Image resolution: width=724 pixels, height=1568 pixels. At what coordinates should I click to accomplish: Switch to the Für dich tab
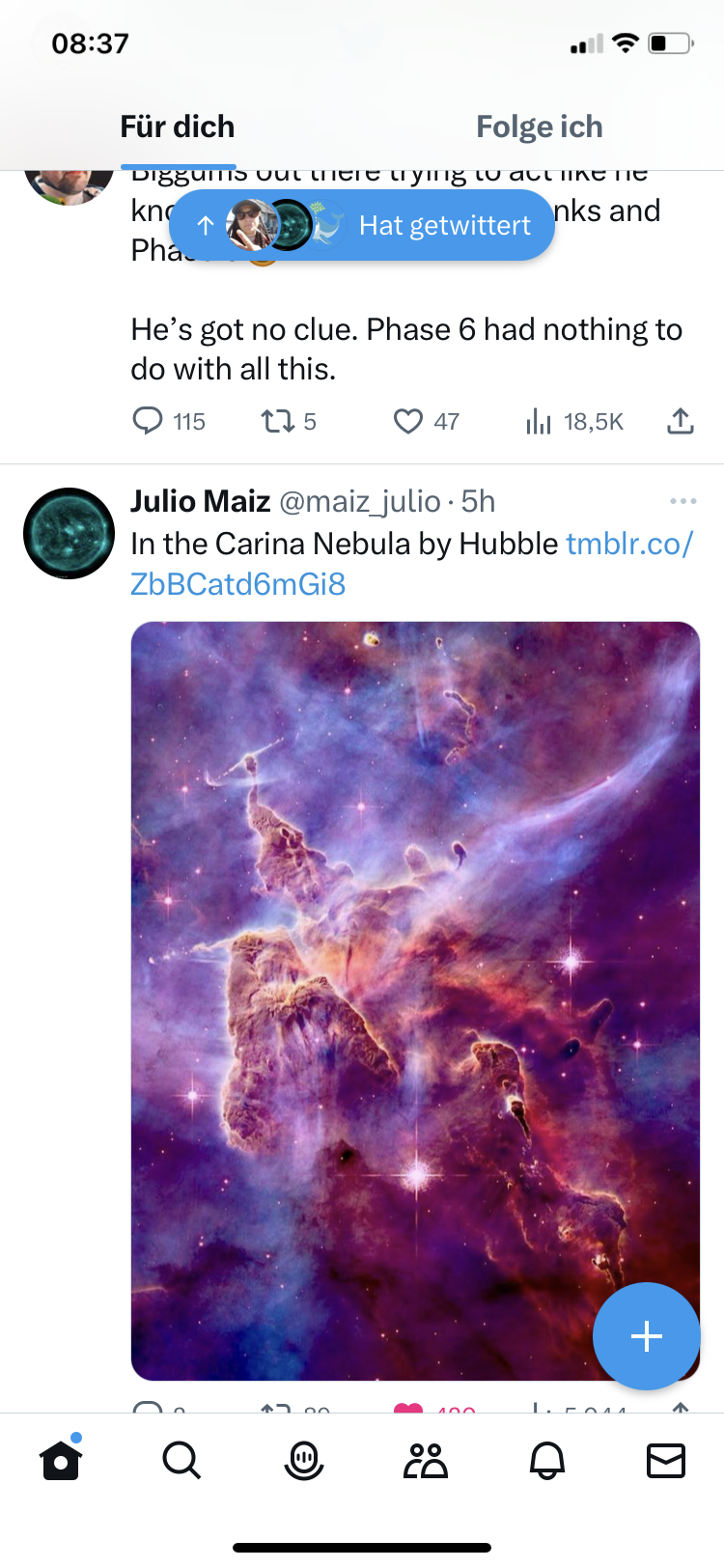[x=178, y=126]
